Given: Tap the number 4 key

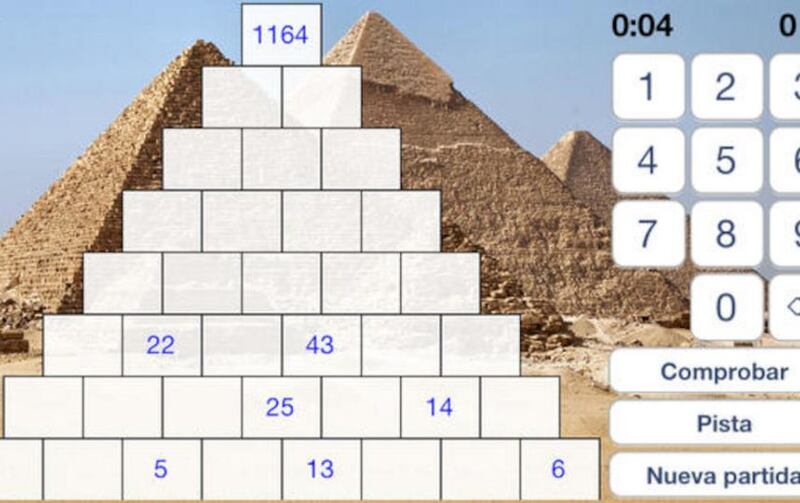Looking at the screenshot, I should point(647,160).
